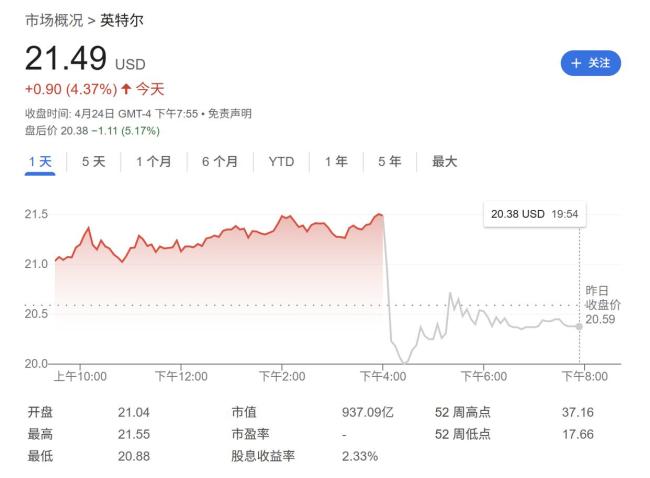The width and height of the screenshot is (650, 478).
Task: Open the 市场概况 breadcrumb link
Action: coord(54,19)
